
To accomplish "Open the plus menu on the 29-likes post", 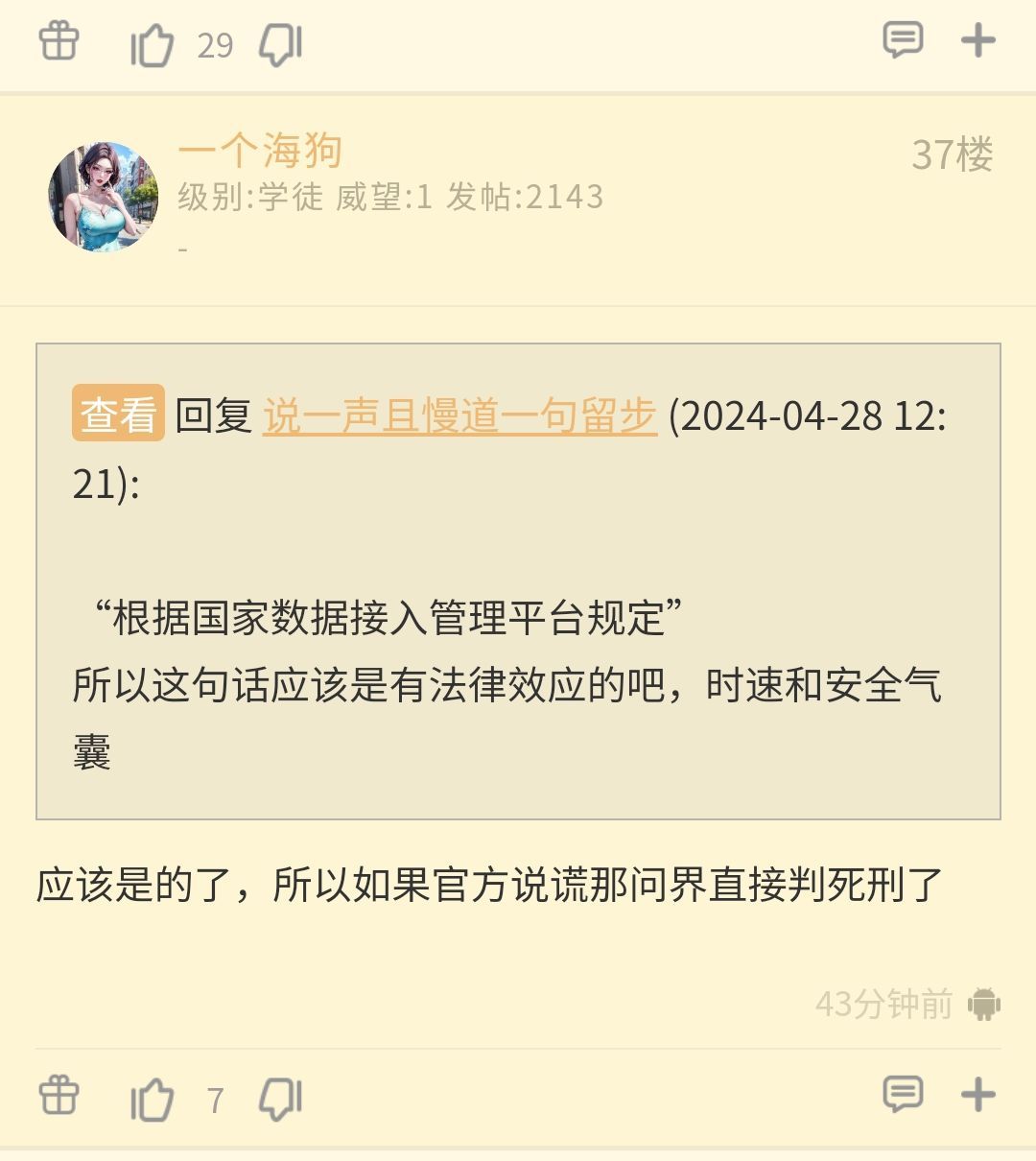I will pyautogui.click(x=977, y=40).
